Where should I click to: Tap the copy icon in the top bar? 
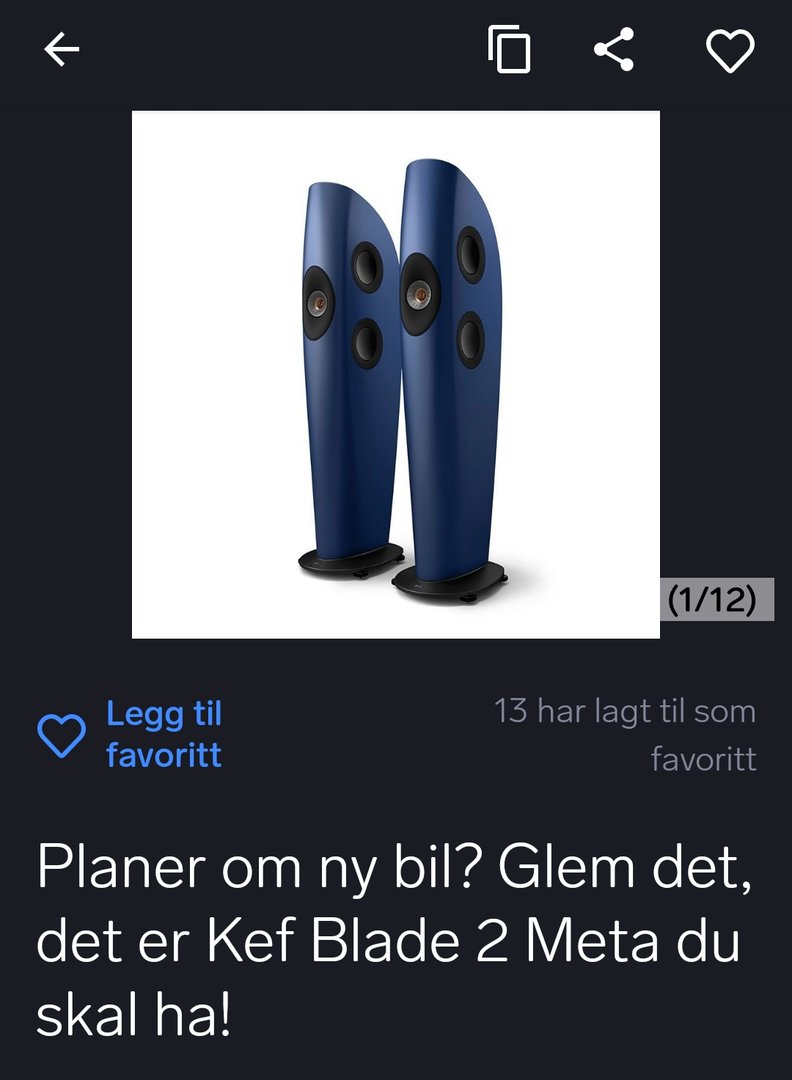(509, 50)
